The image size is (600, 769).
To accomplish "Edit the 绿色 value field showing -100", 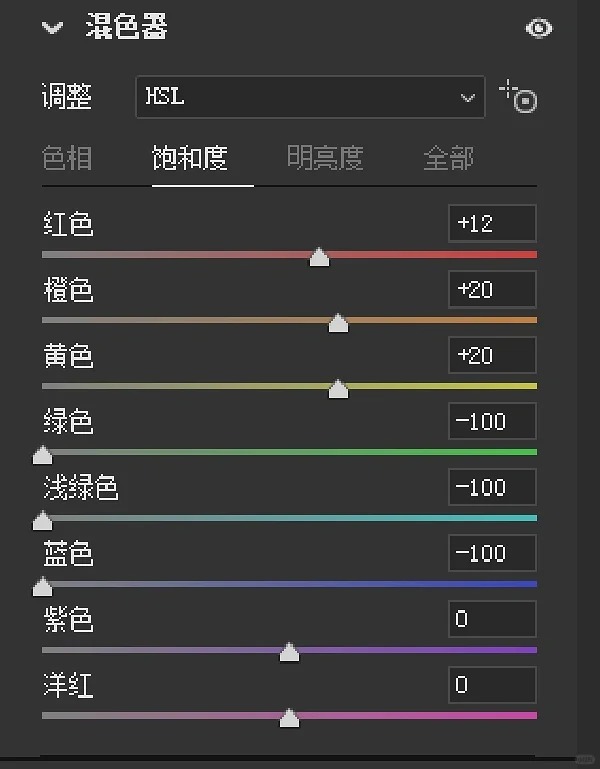I will 491,422.
